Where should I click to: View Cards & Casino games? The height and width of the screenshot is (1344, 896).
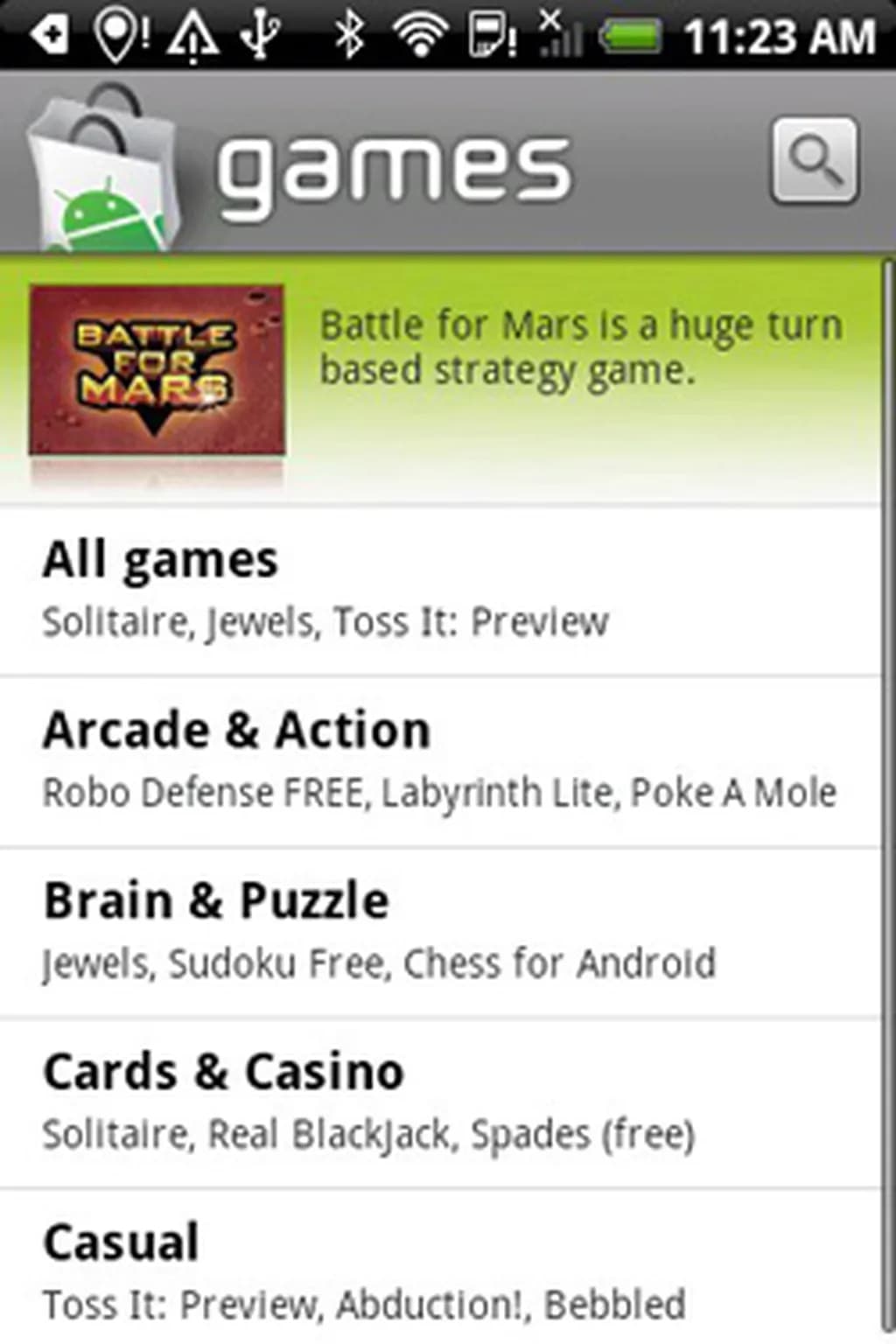click(437, 1101)
